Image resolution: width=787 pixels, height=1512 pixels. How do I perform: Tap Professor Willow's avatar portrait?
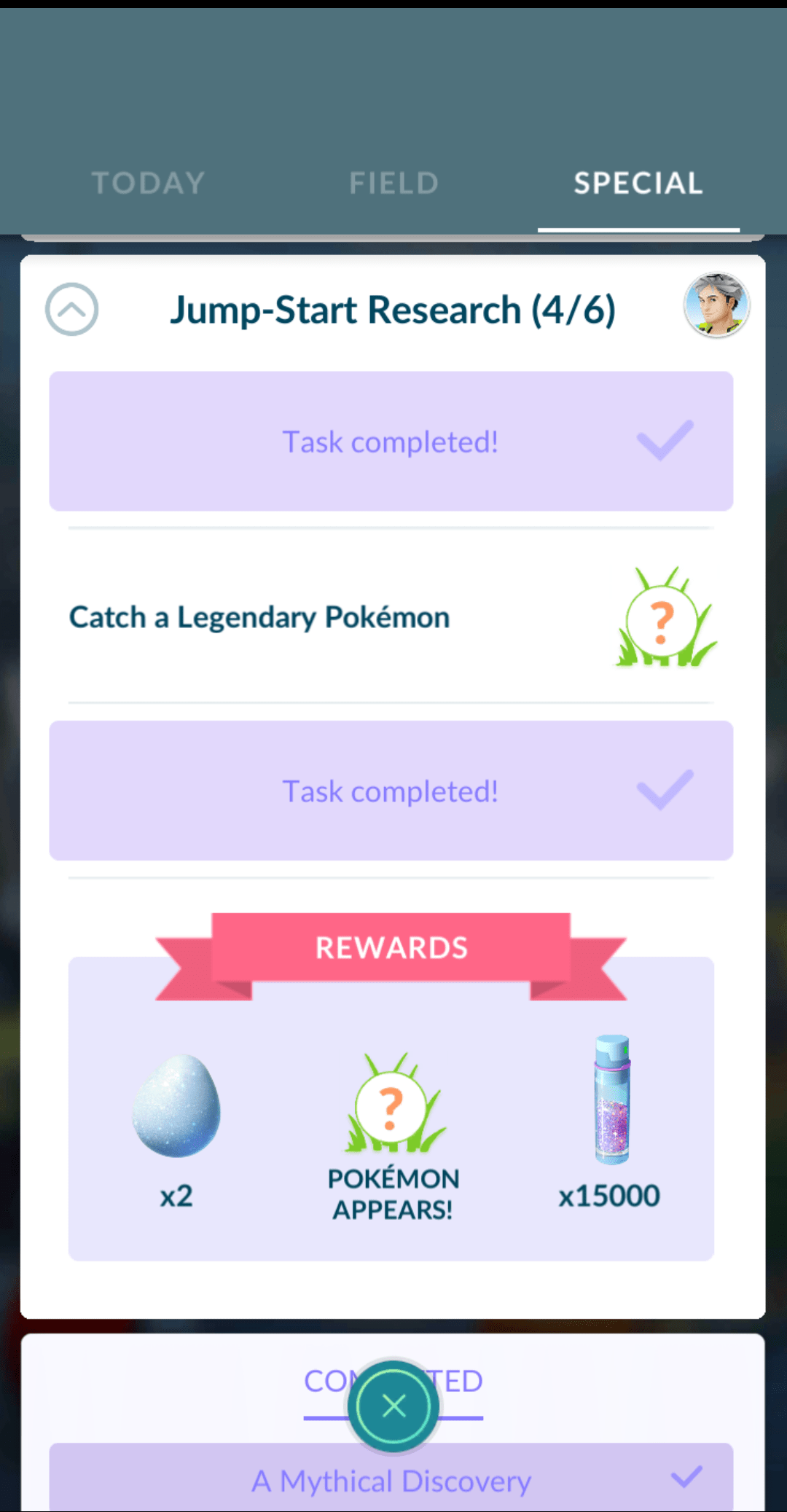[x=718, y=306]
